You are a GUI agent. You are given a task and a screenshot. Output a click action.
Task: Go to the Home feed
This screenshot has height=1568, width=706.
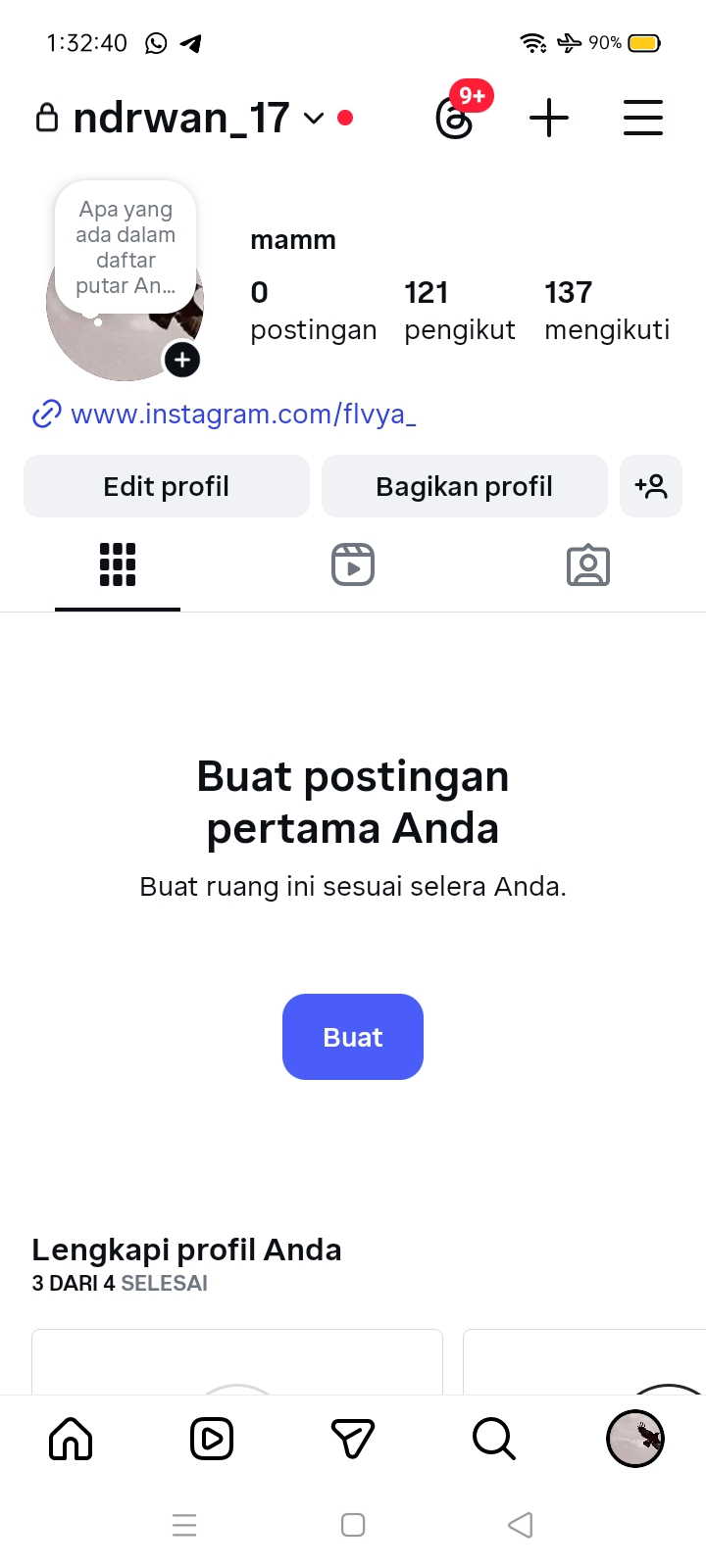click(x=71, y=1439)
